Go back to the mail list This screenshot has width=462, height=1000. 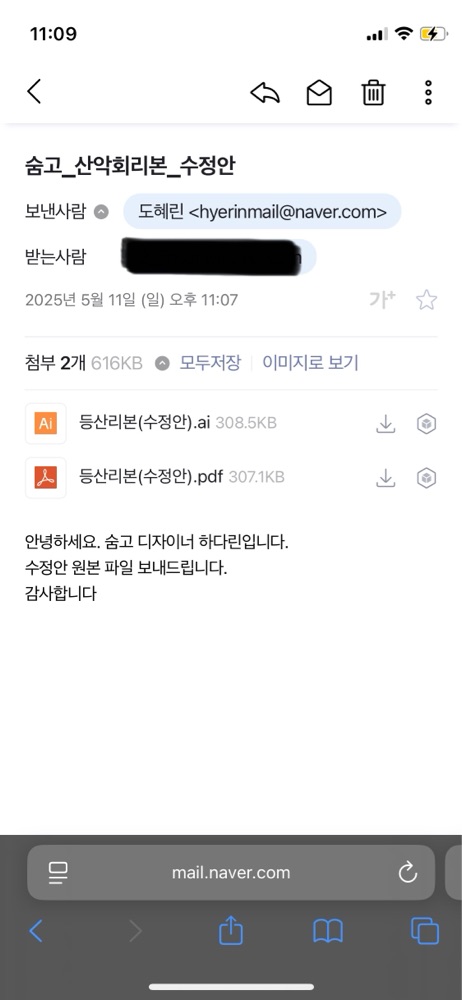pyautogui.click(x=34, y=92)
